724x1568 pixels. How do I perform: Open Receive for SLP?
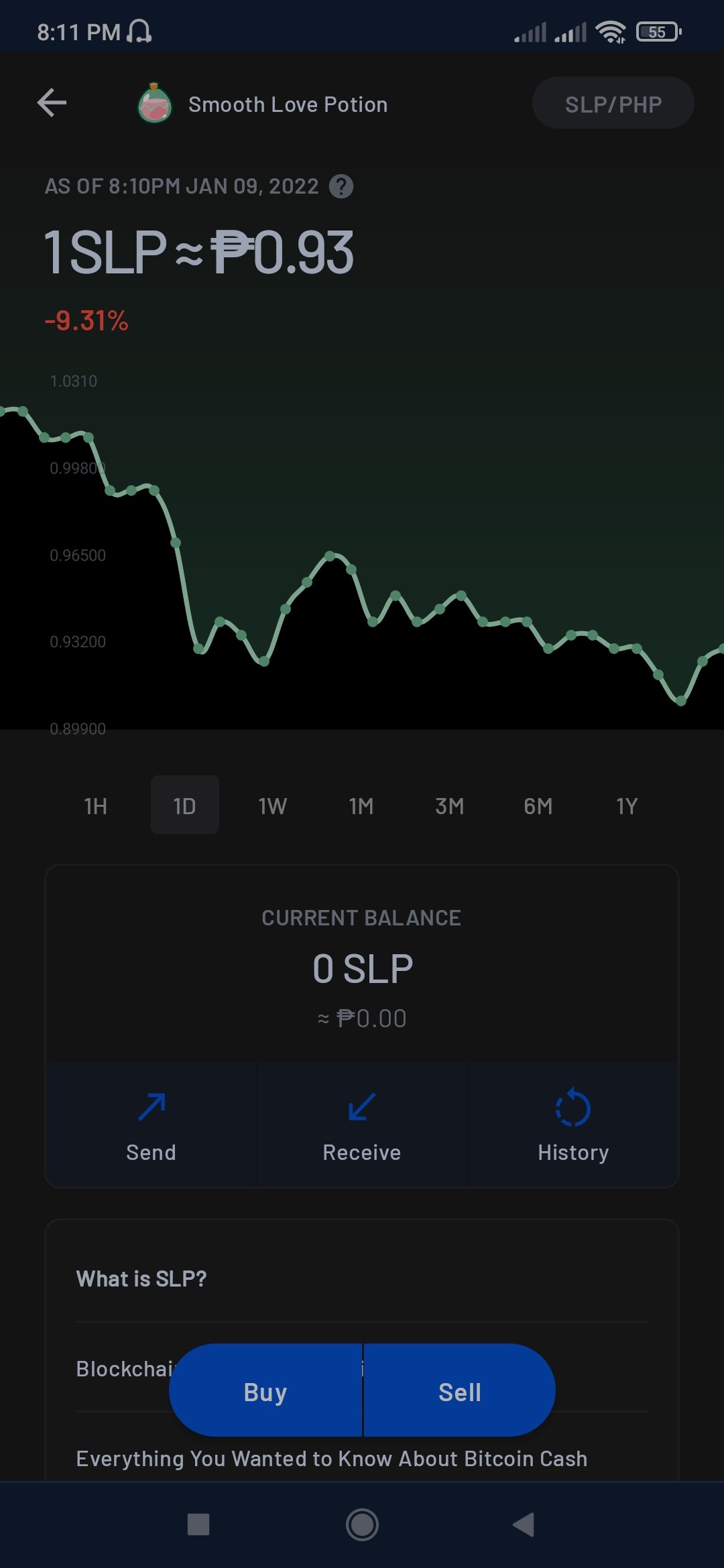pos(362,1124)
